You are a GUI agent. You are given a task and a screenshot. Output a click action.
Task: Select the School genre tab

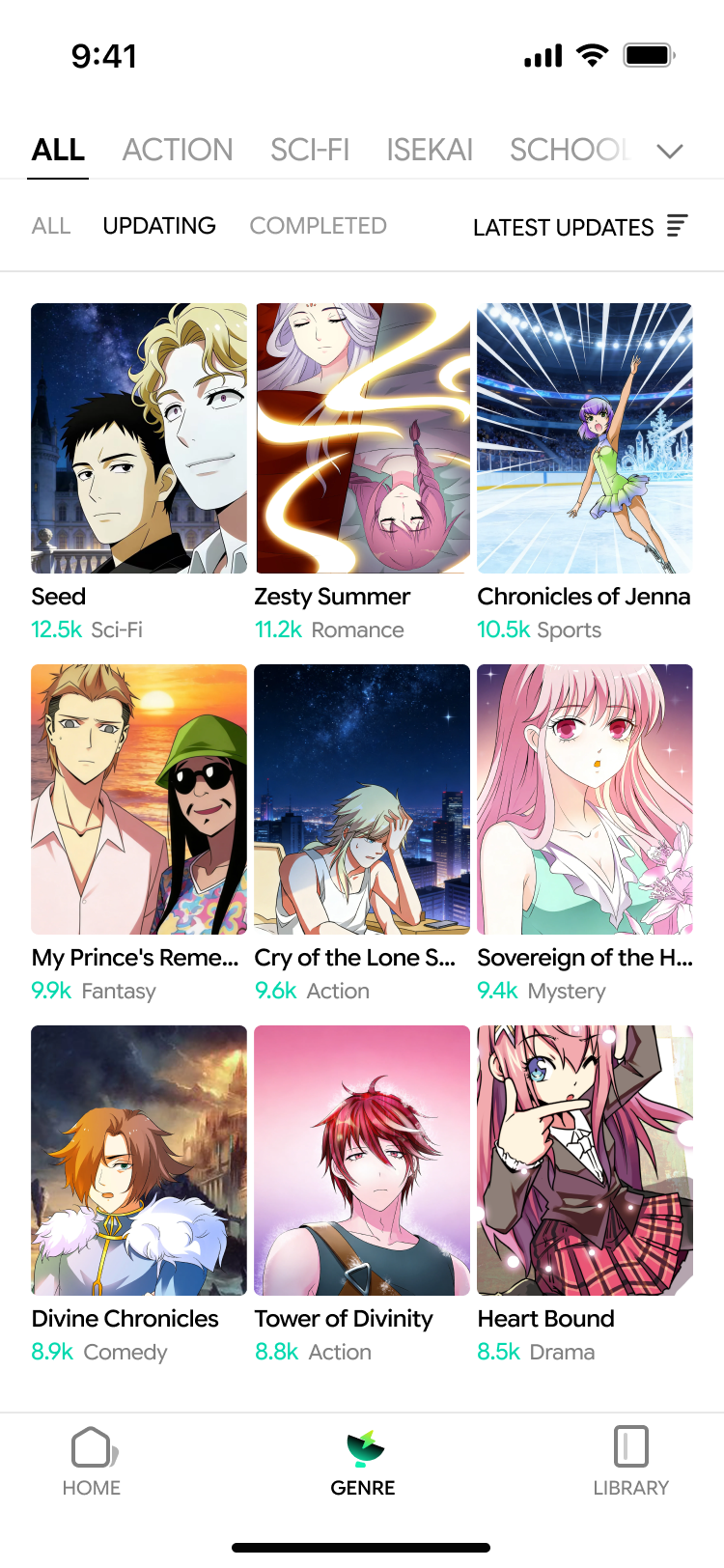570,150
